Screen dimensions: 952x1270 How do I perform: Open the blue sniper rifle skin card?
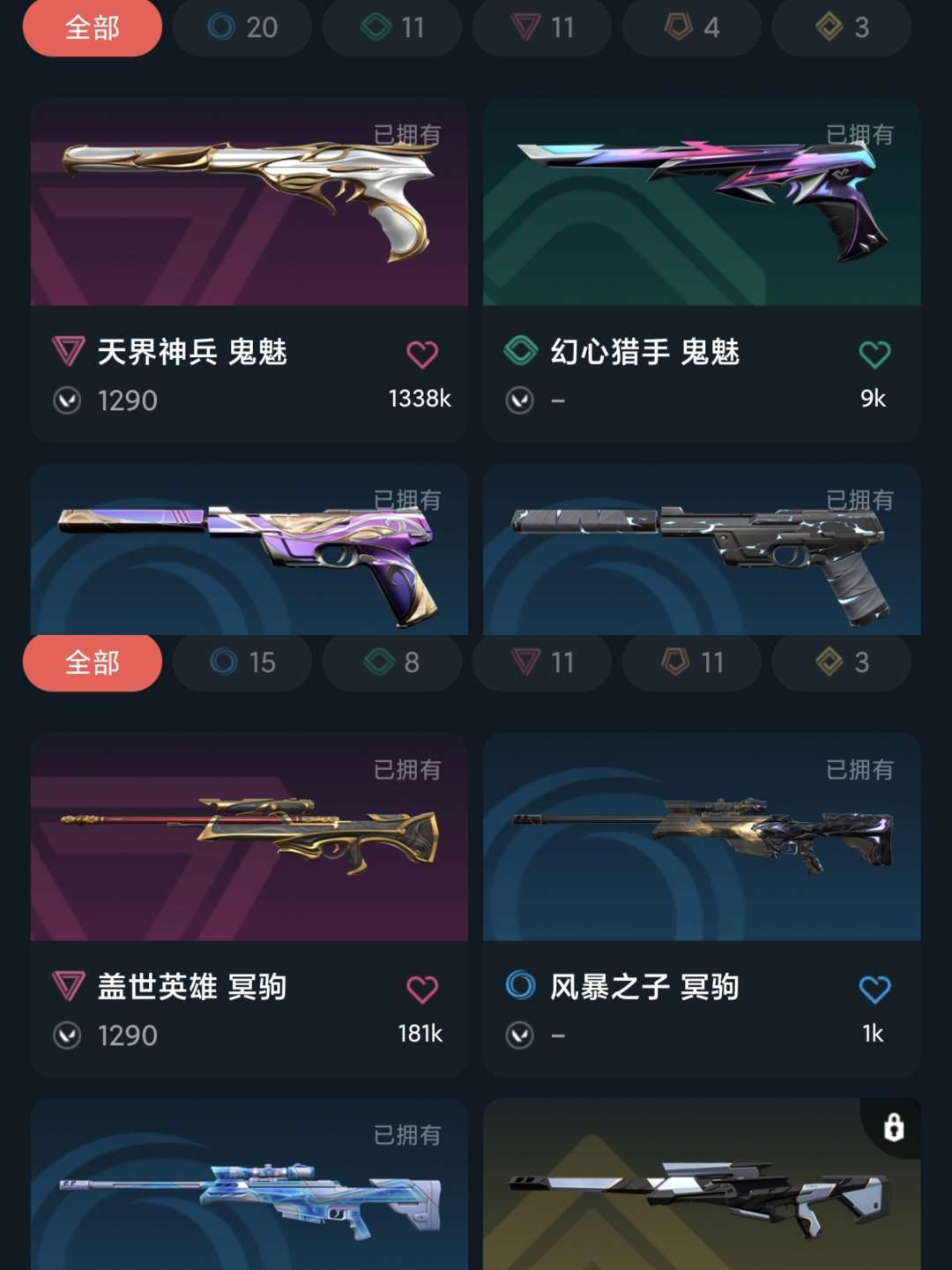coord(249,1184)
